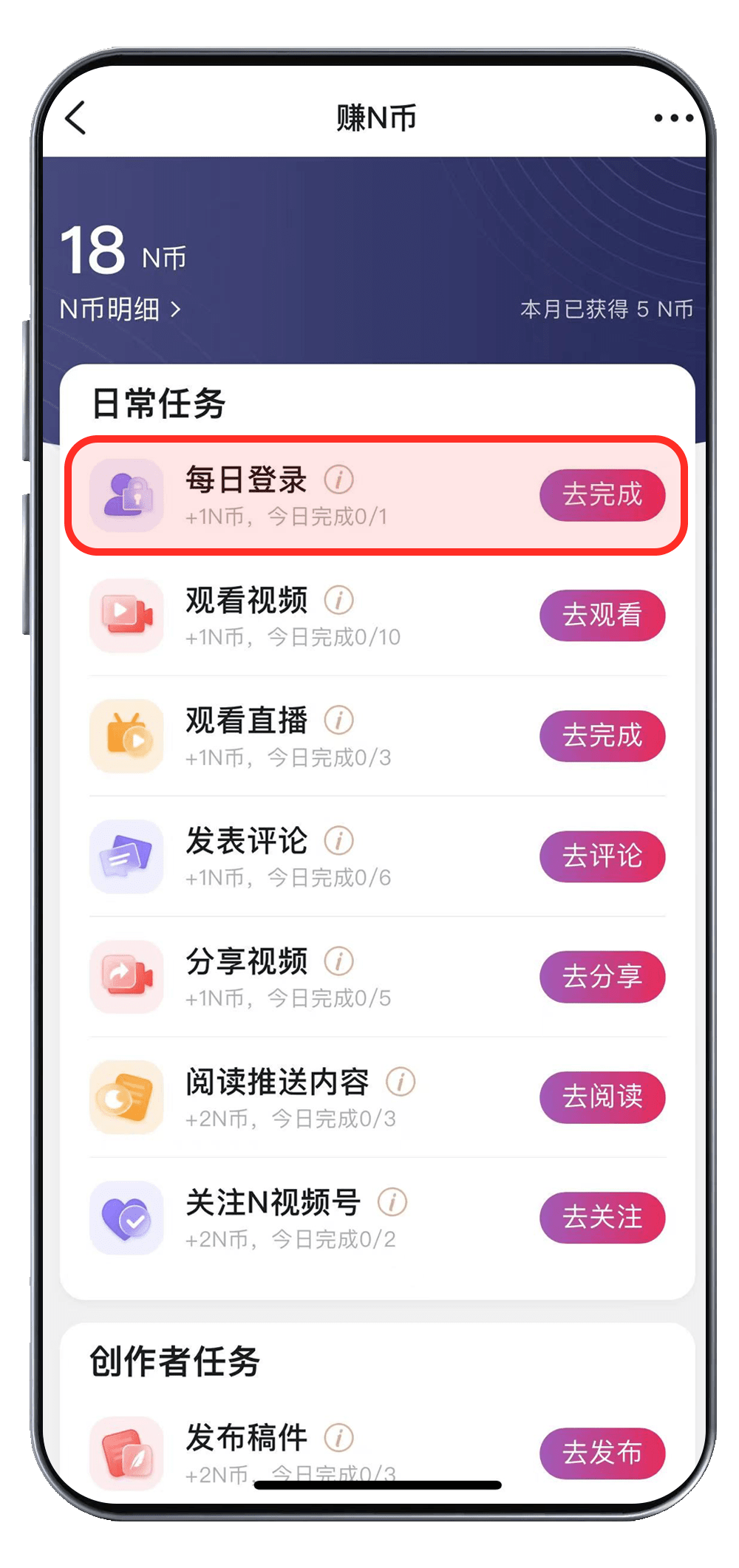Show info icon beside 发表评论
This screenshot has height=1568, width=739.
point(339,840)
